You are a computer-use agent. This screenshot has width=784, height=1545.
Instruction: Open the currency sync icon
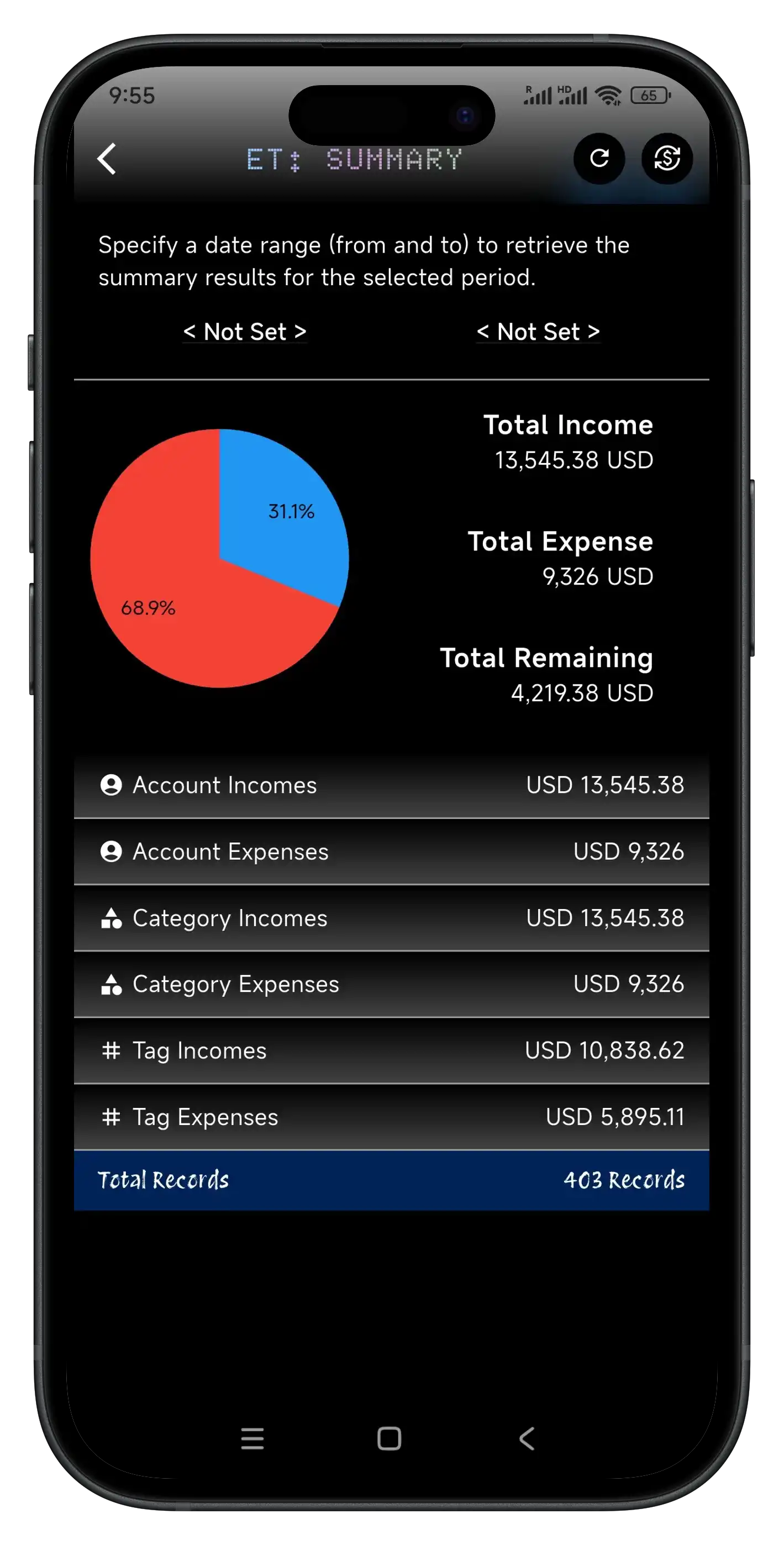pyautogui.click(x=666, y=159)
